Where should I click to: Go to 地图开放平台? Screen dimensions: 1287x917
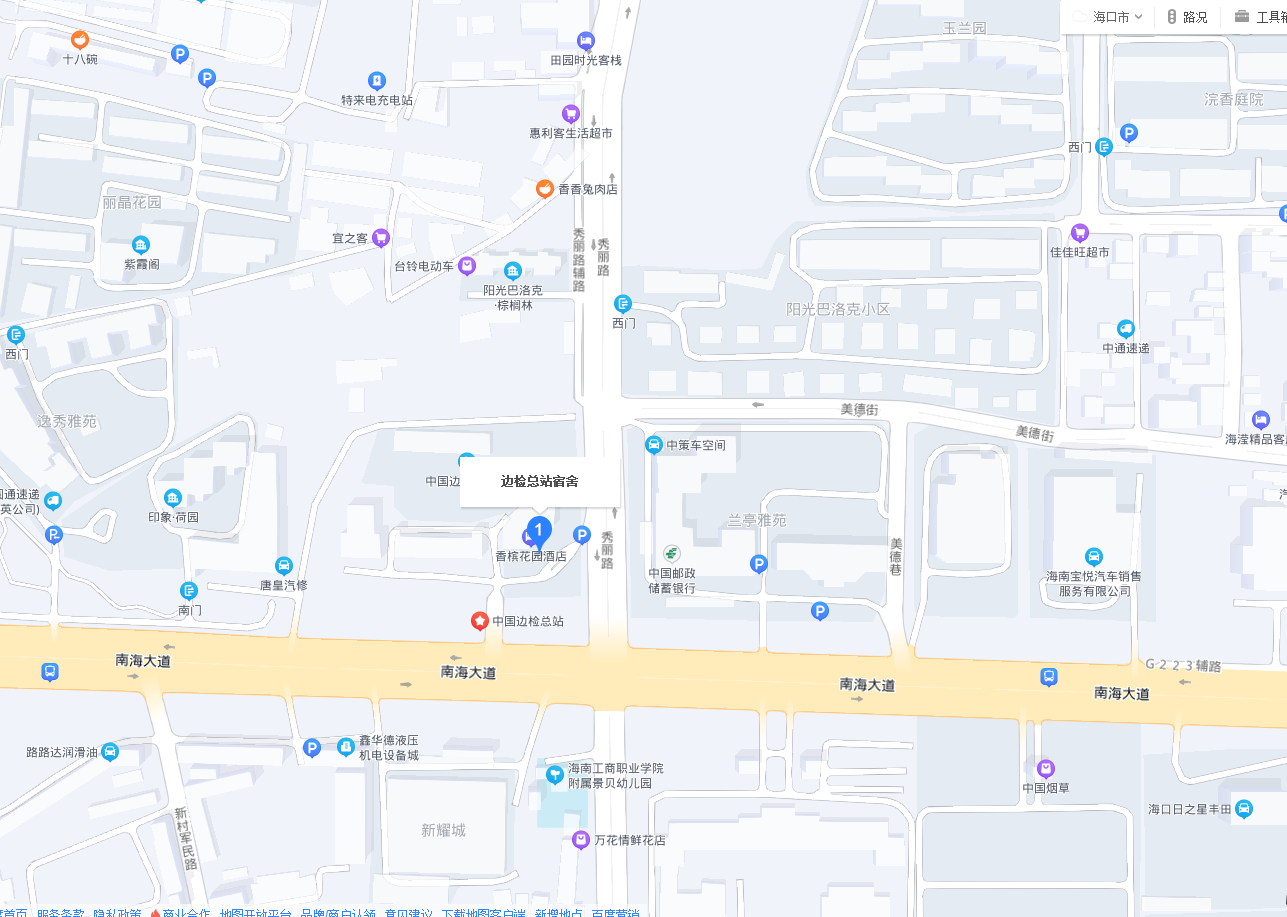(256, 912)
